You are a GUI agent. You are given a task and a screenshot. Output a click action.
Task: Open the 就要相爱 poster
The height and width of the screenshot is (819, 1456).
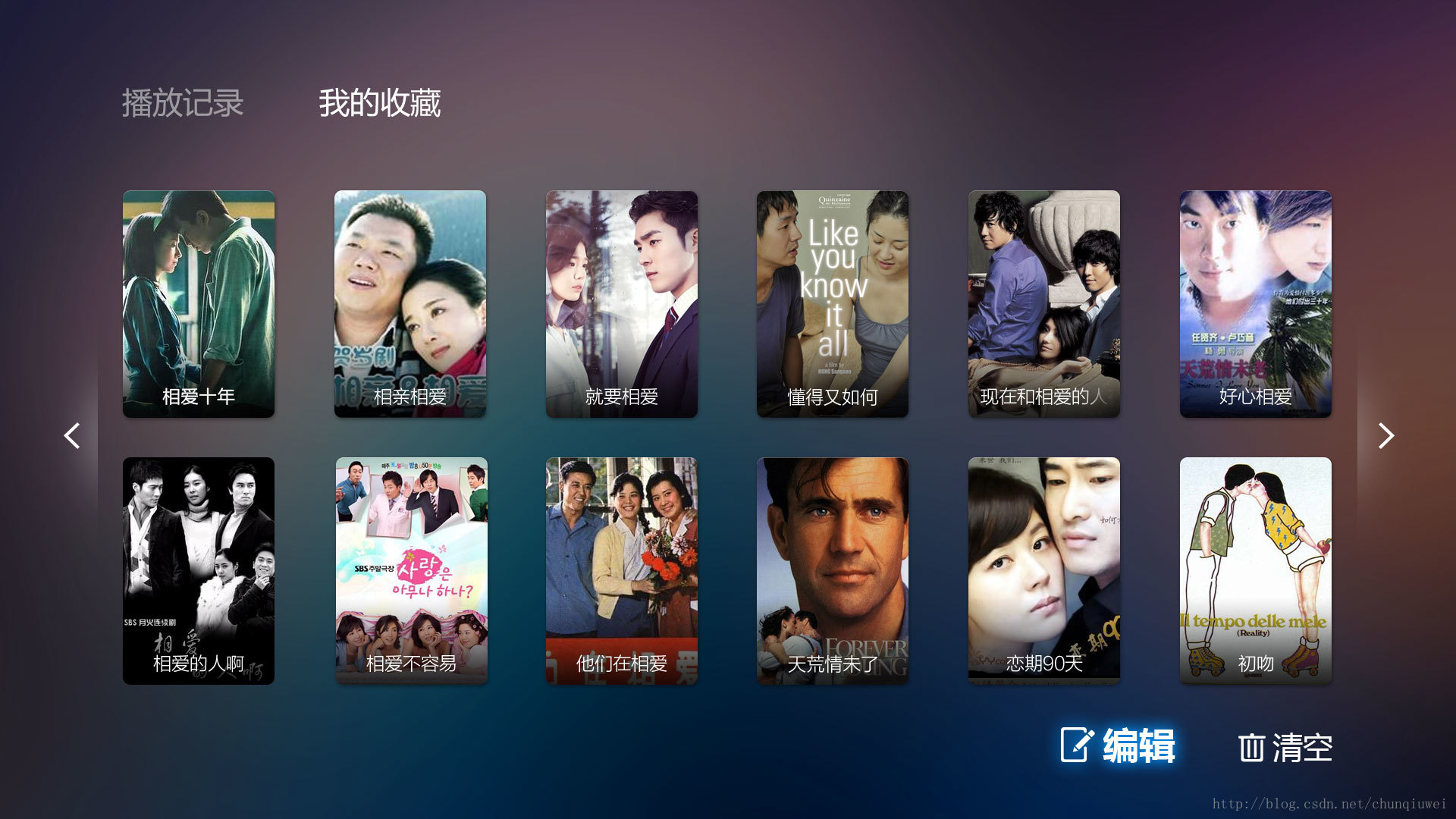(622, 303)
